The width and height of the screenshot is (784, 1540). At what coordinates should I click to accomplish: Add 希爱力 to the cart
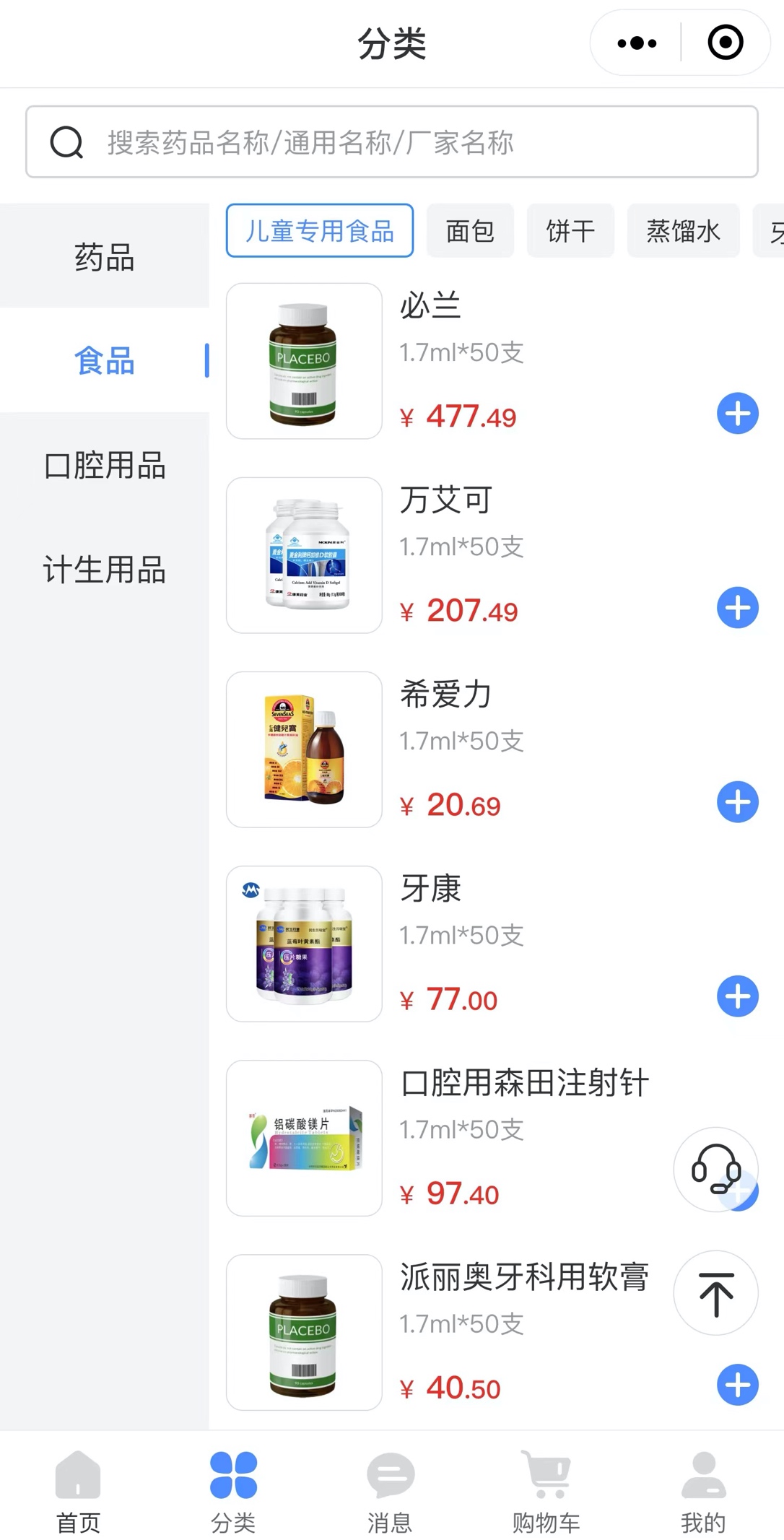(737, 802)
